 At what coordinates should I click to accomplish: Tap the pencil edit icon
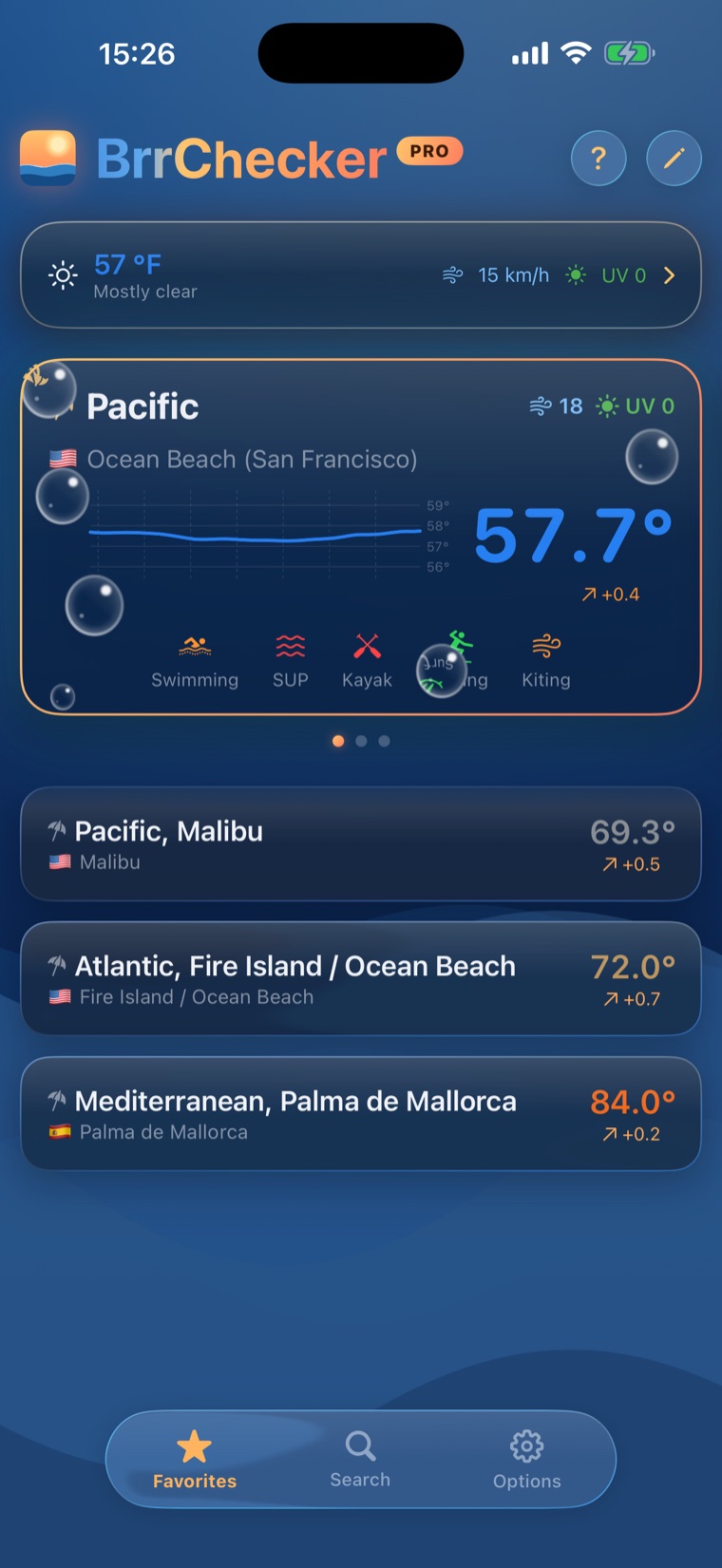coord(674,158)
